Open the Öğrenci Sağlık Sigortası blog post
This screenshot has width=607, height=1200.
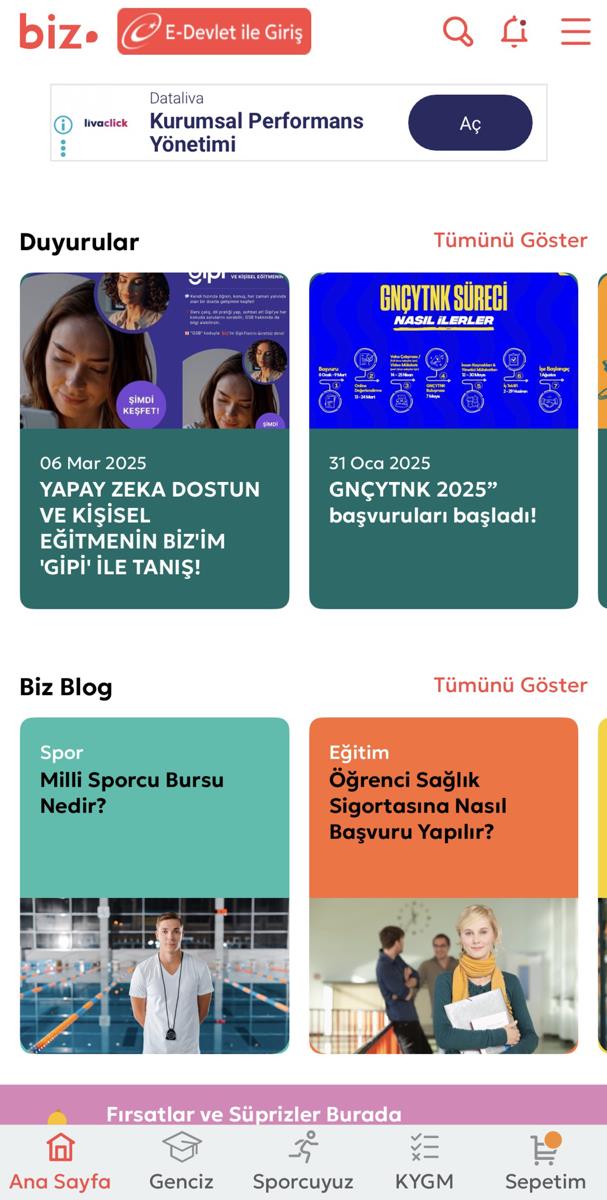click(x=443, y=885)
